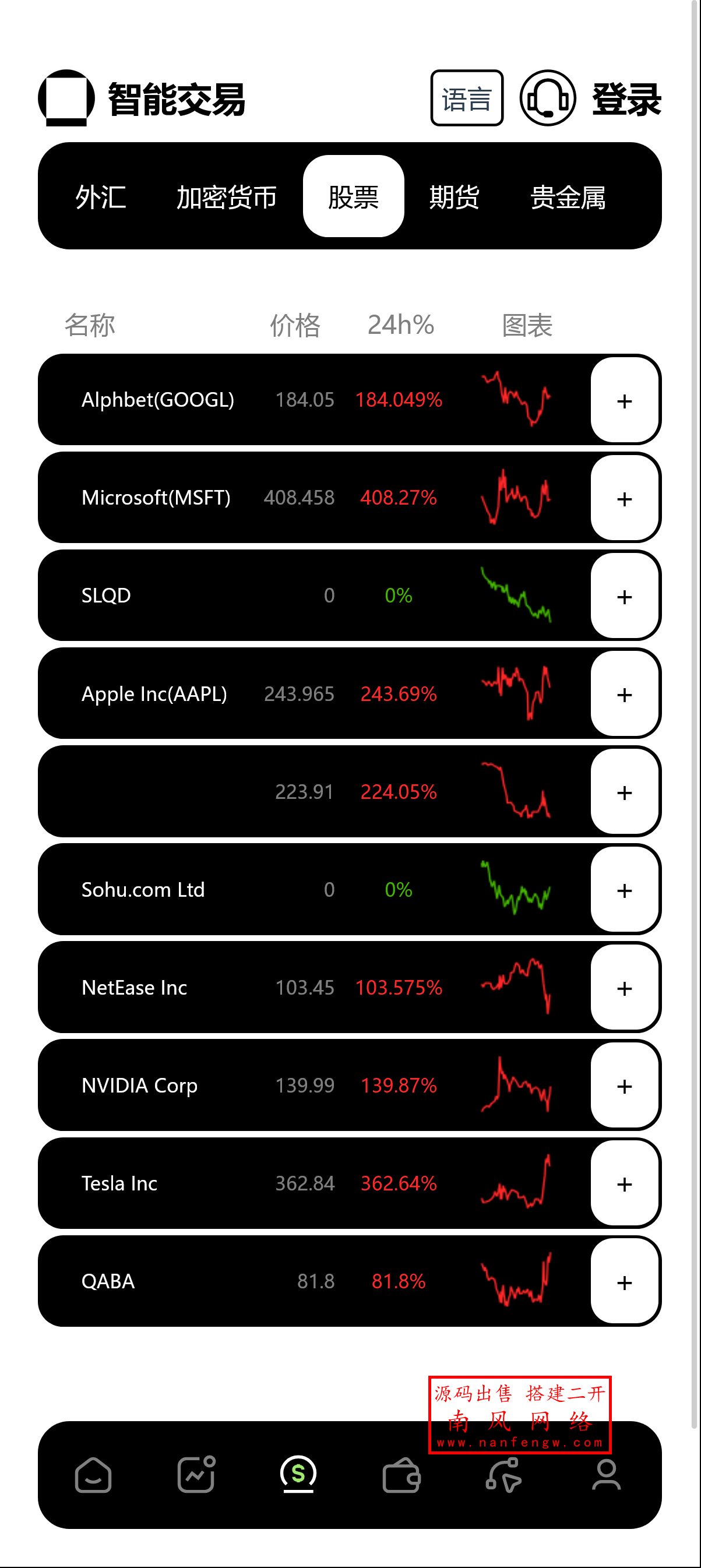
Task: Add Sohu.com Ltd with its plus button
Action: (x=624, y=890)
